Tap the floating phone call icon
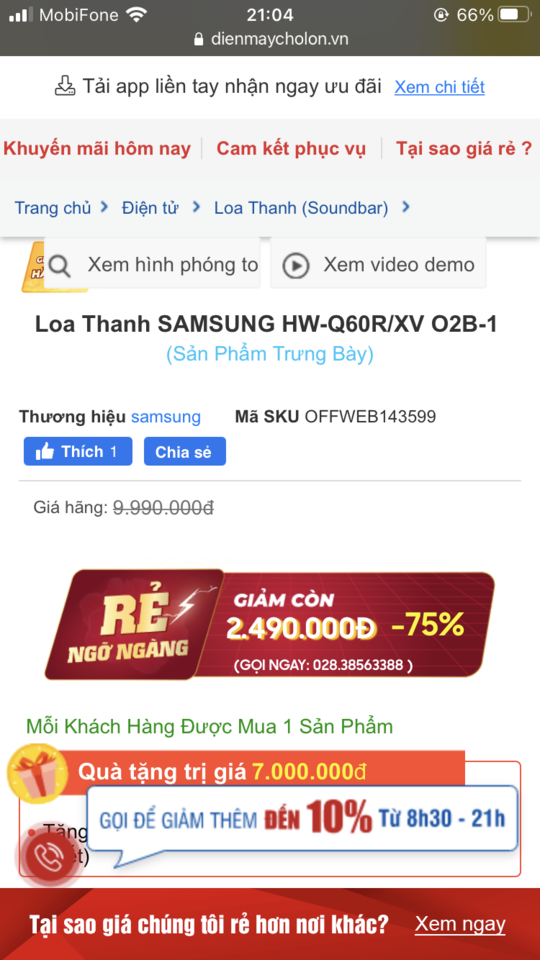This screenshot has height=960, width=540. 47,857
